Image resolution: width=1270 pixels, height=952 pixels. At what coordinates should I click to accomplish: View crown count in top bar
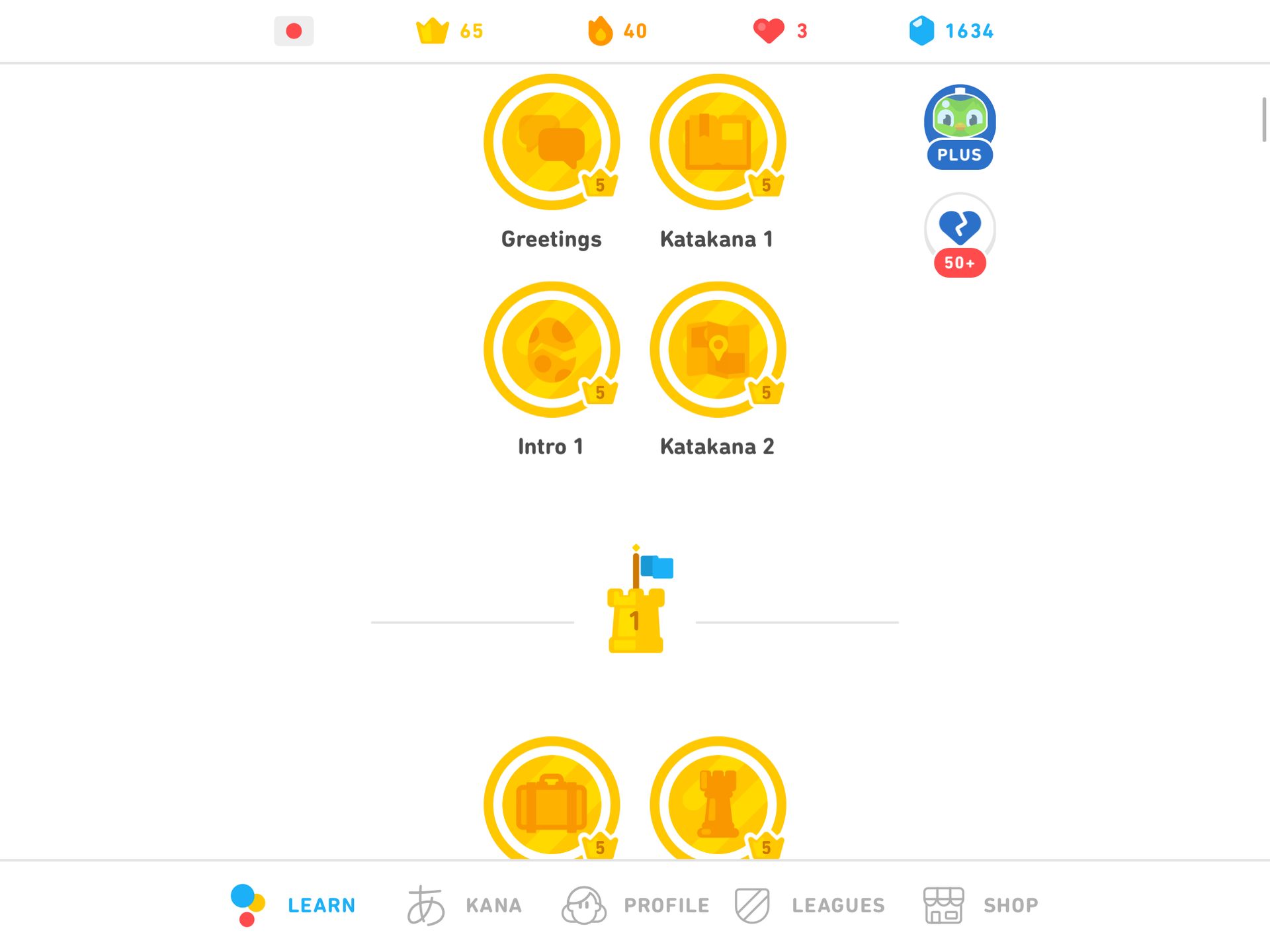(450, 31)
